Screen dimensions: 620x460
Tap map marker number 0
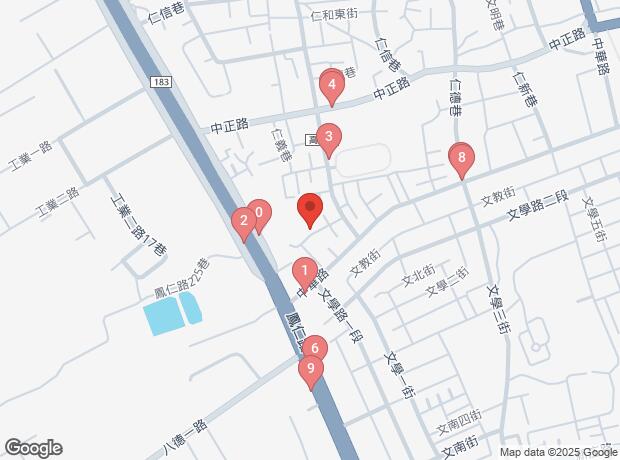[x=260, y=212]
